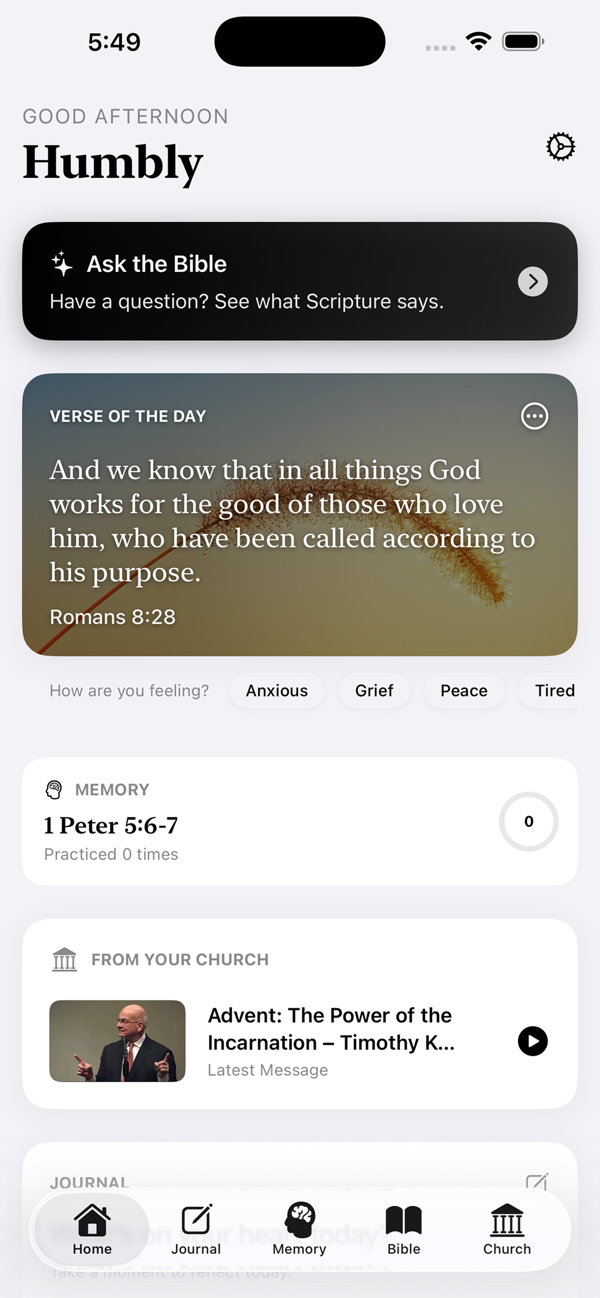The width and height of the screenshot is (600, 1298).
Task: Go to the Bible tab
Action: 404,1230
